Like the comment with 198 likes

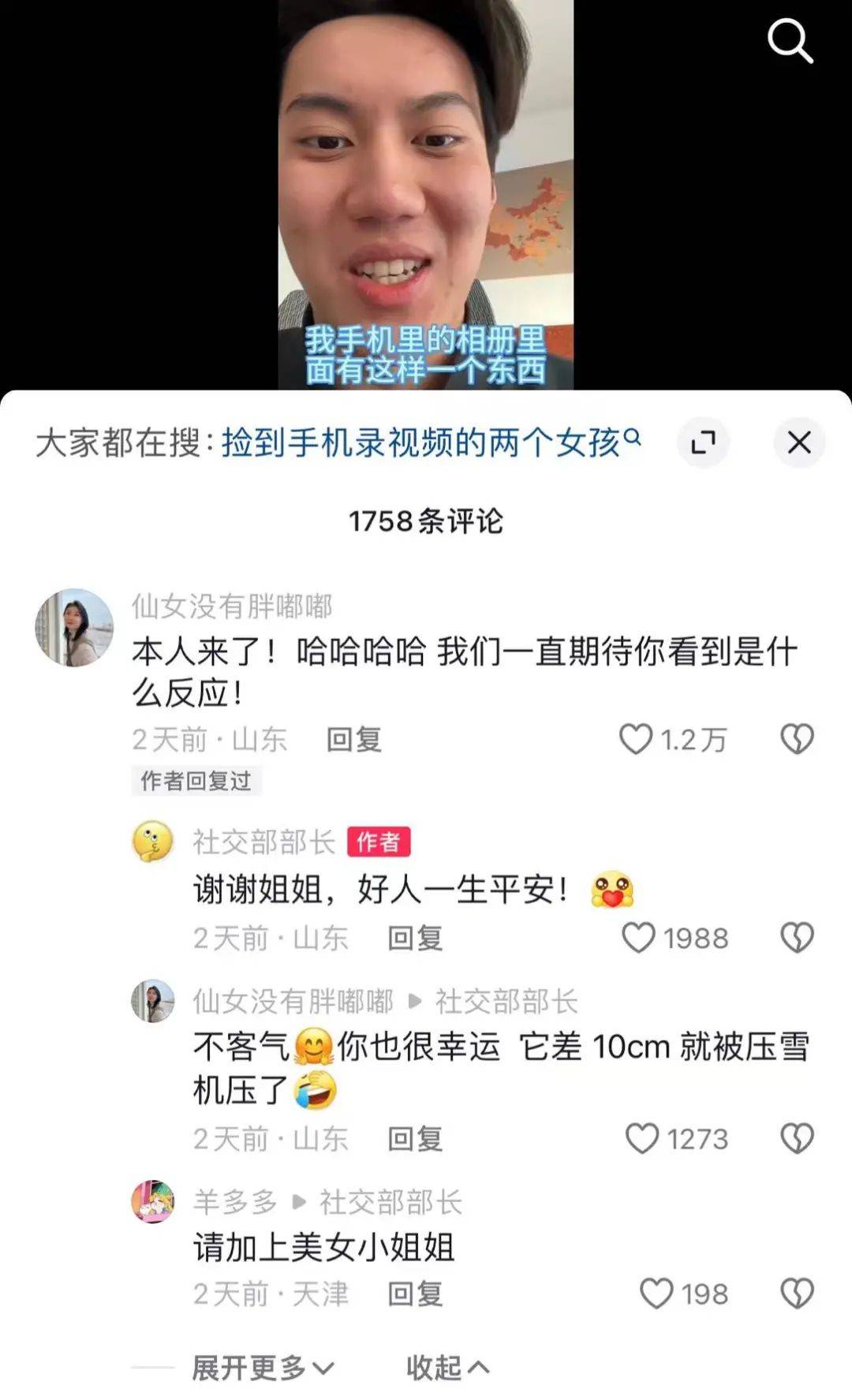pos(656,1294)
